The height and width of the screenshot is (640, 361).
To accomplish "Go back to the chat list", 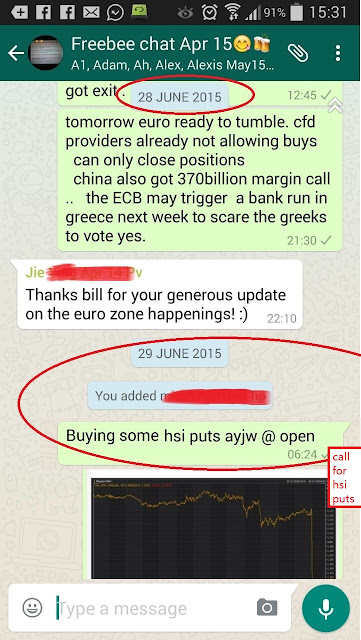I will coord(16,53).
